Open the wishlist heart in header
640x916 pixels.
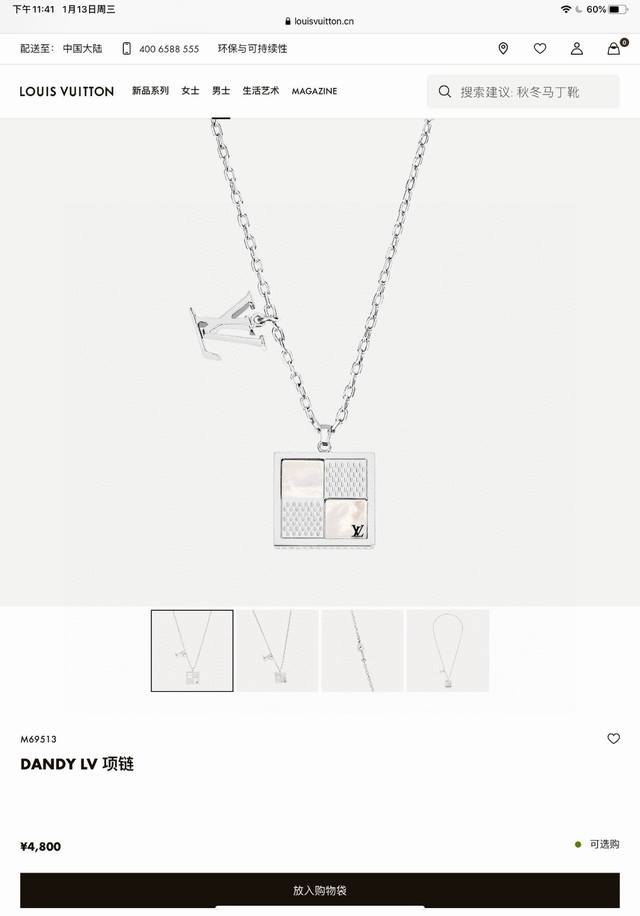coord(540,48)
